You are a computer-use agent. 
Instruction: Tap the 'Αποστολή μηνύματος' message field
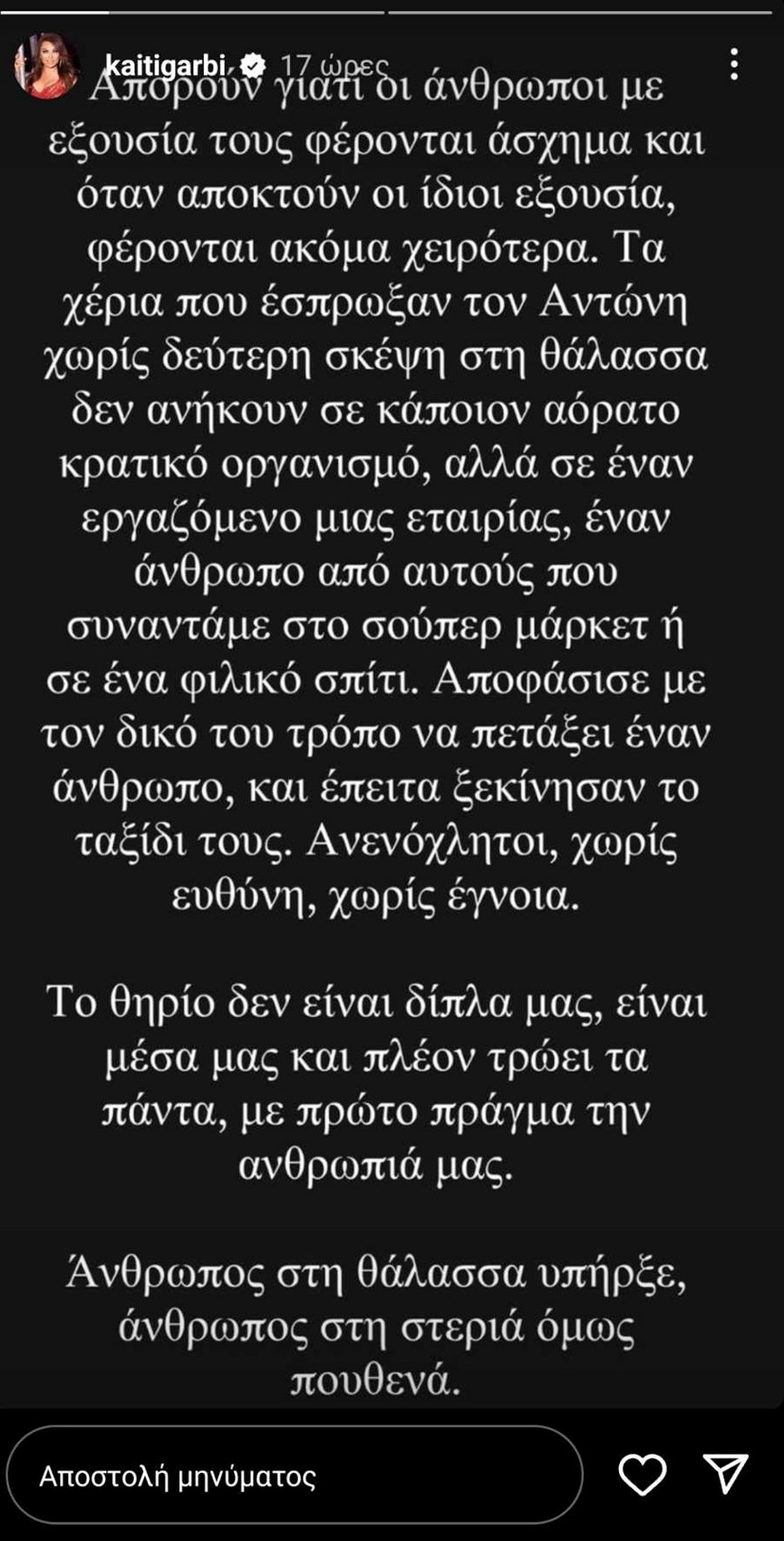click(295, 1475)
